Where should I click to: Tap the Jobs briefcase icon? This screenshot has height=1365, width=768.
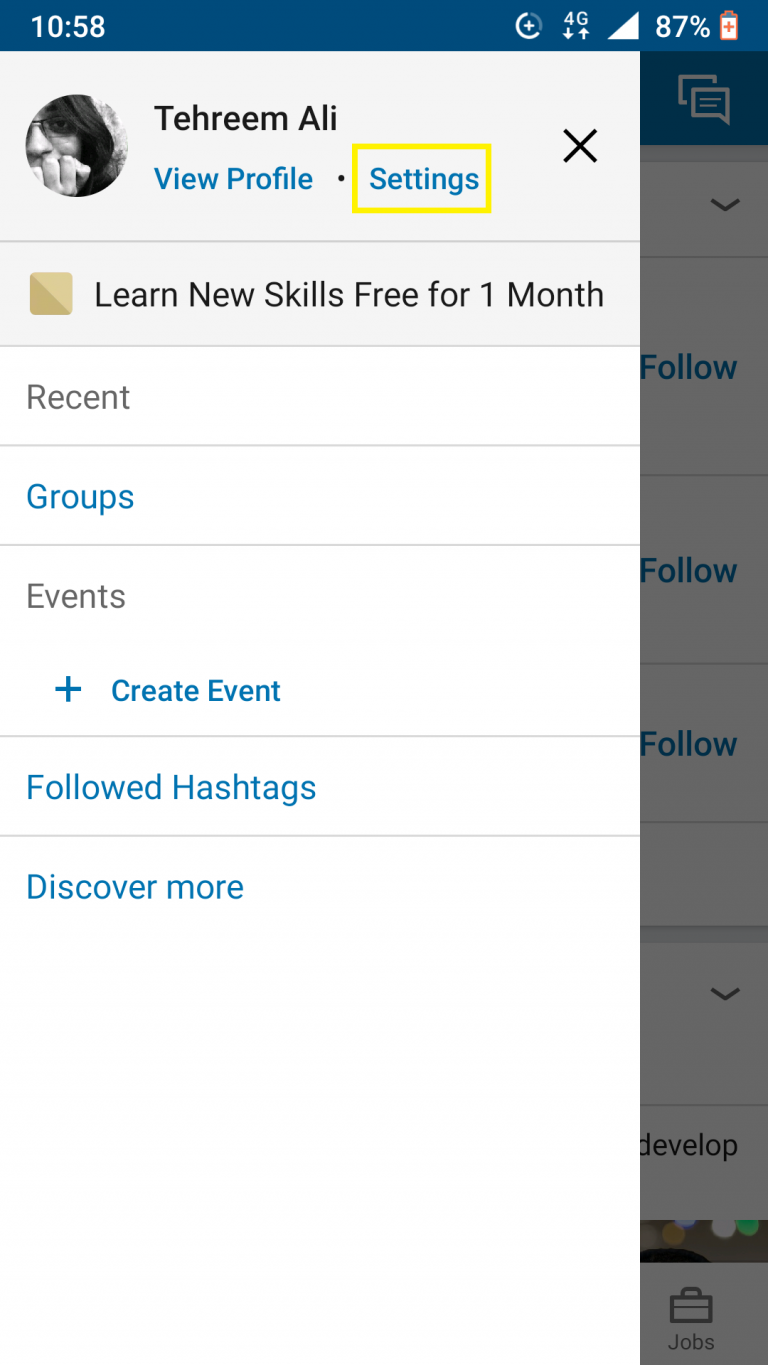click(690, 1303)
